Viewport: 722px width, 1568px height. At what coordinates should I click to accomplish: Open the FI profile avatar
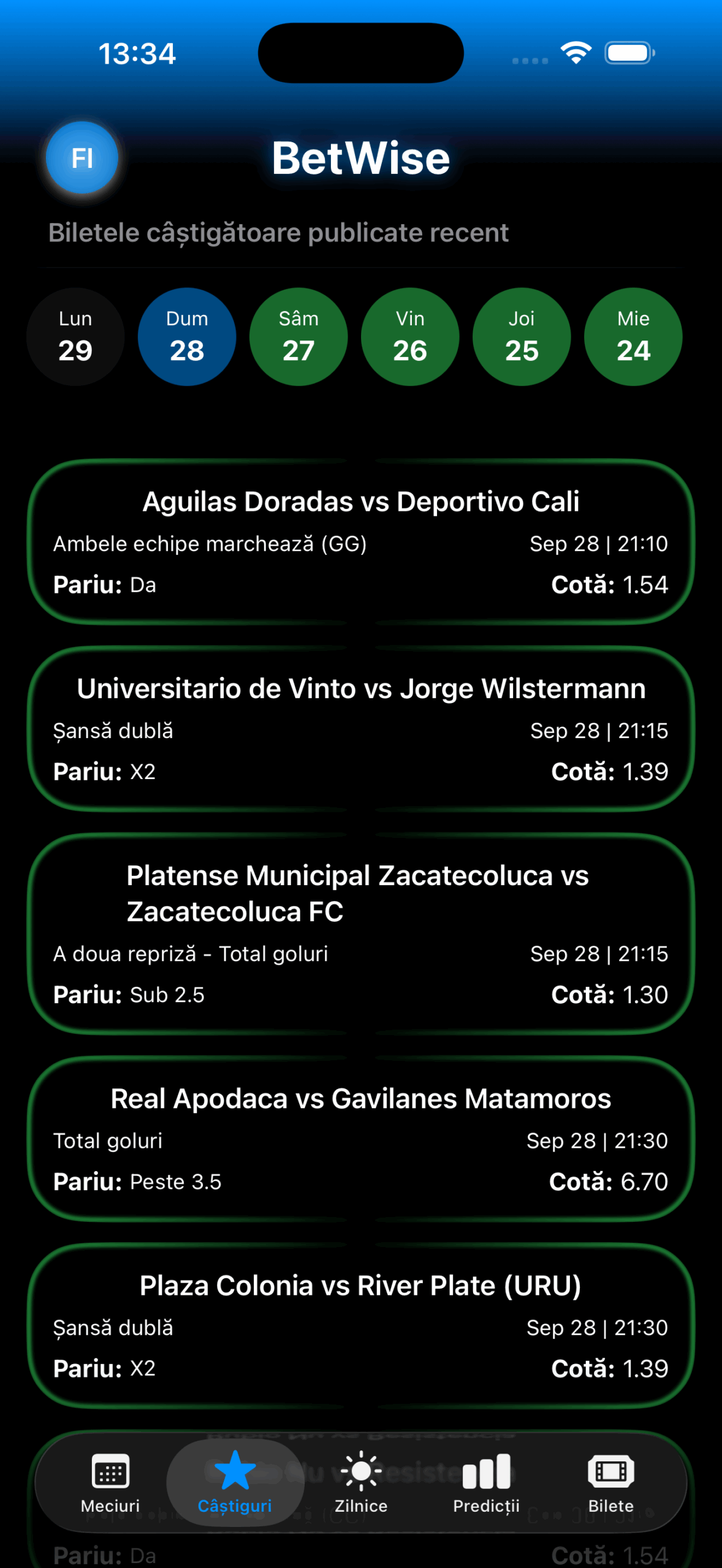click(x=82, y=158)
